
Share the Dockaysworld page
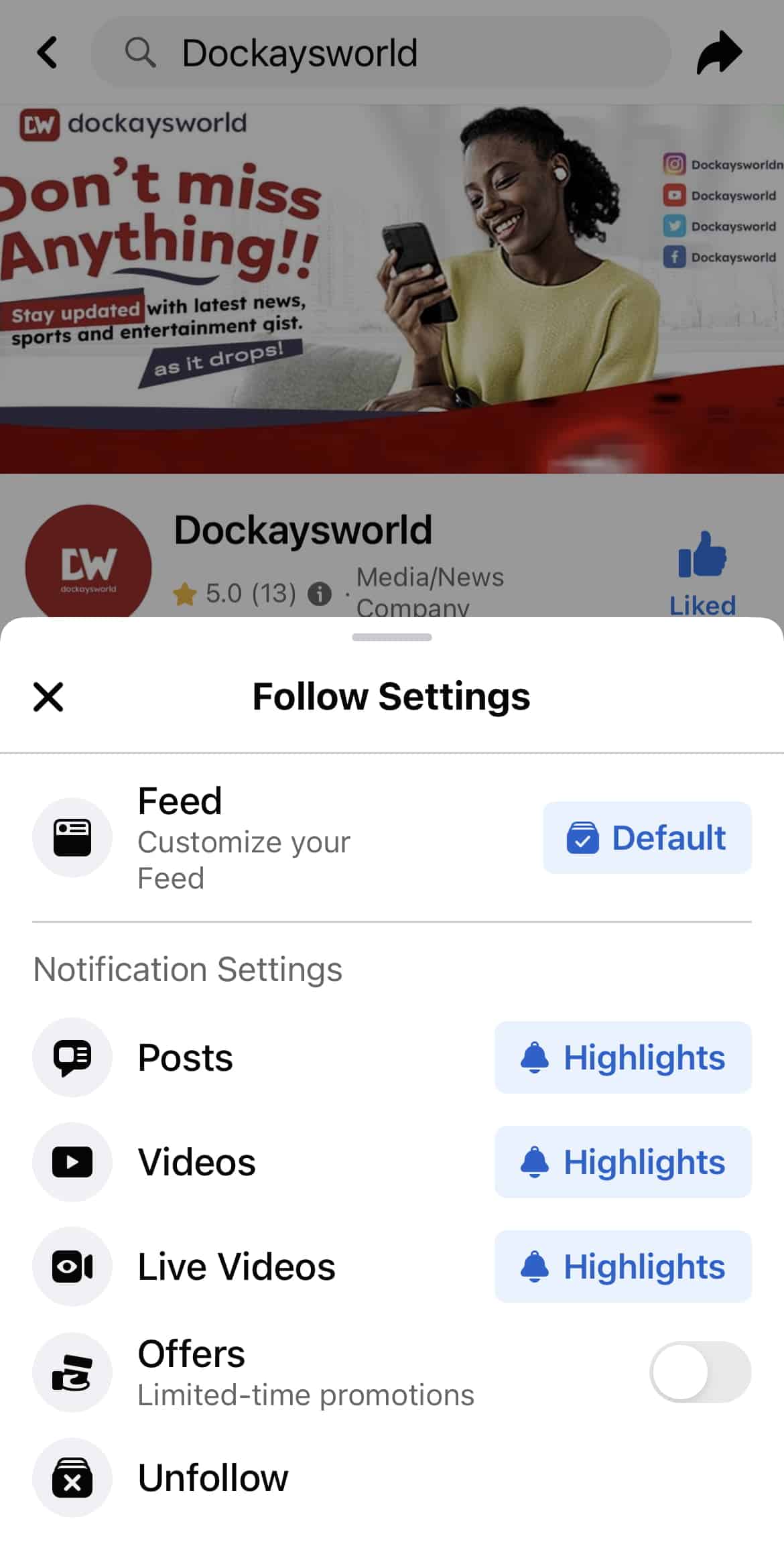[x=719, y=52]
